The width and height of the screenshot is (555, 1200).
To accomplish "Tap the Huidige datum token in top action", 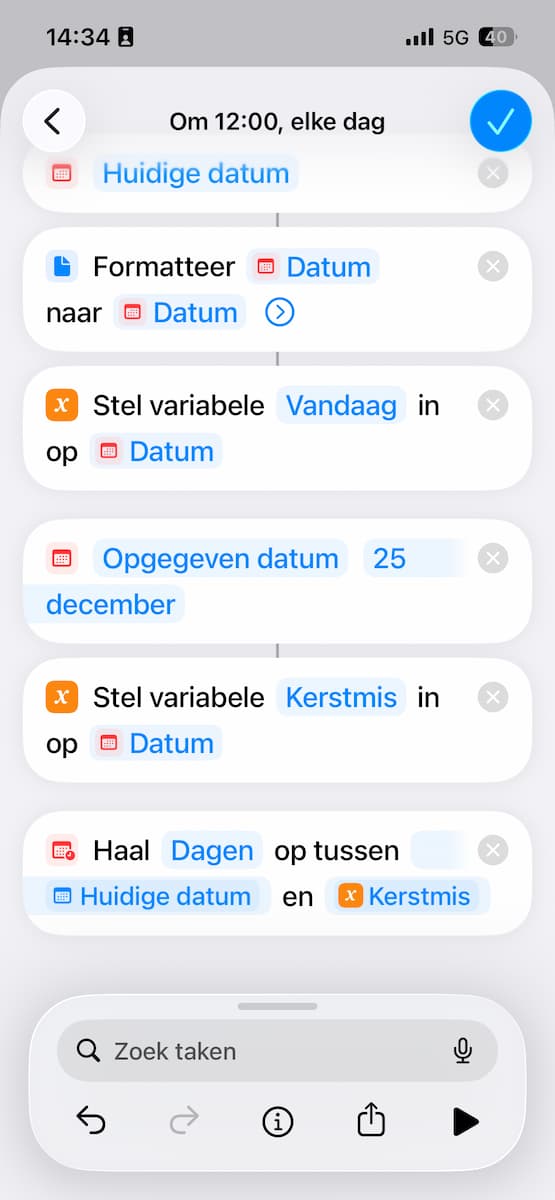I will click(196, 173).
